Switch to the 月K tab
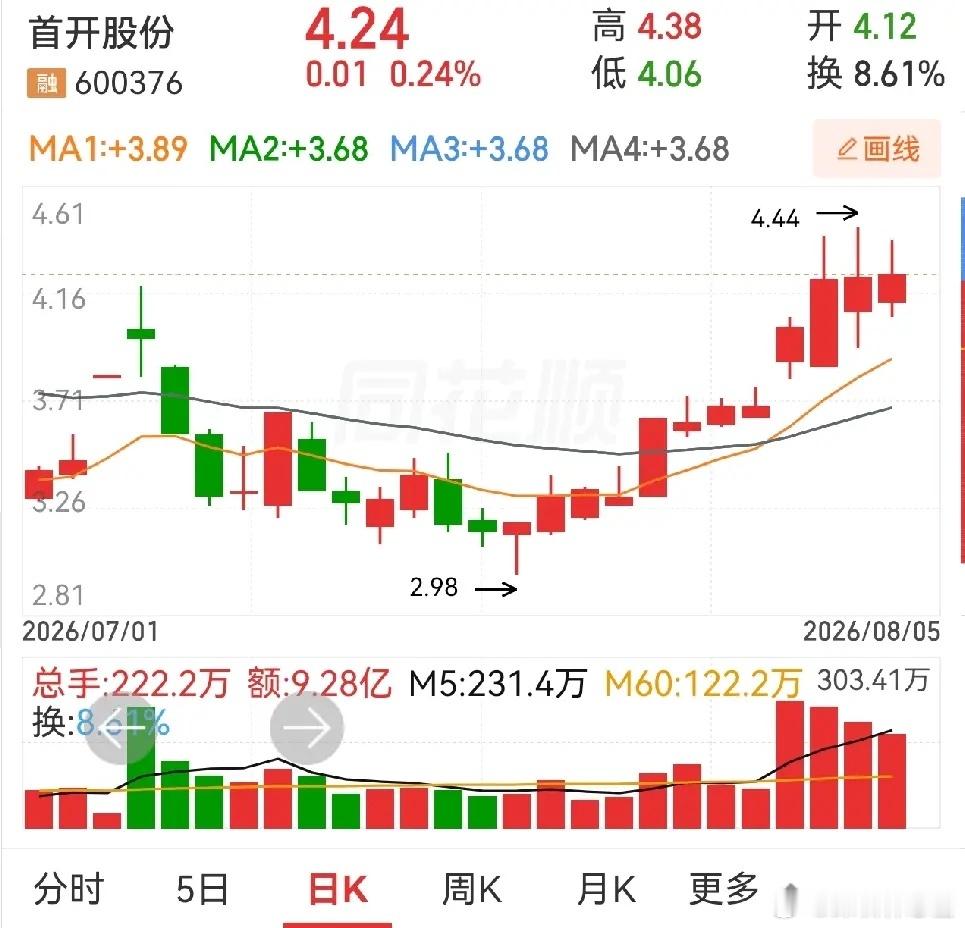 click(606, 889)
